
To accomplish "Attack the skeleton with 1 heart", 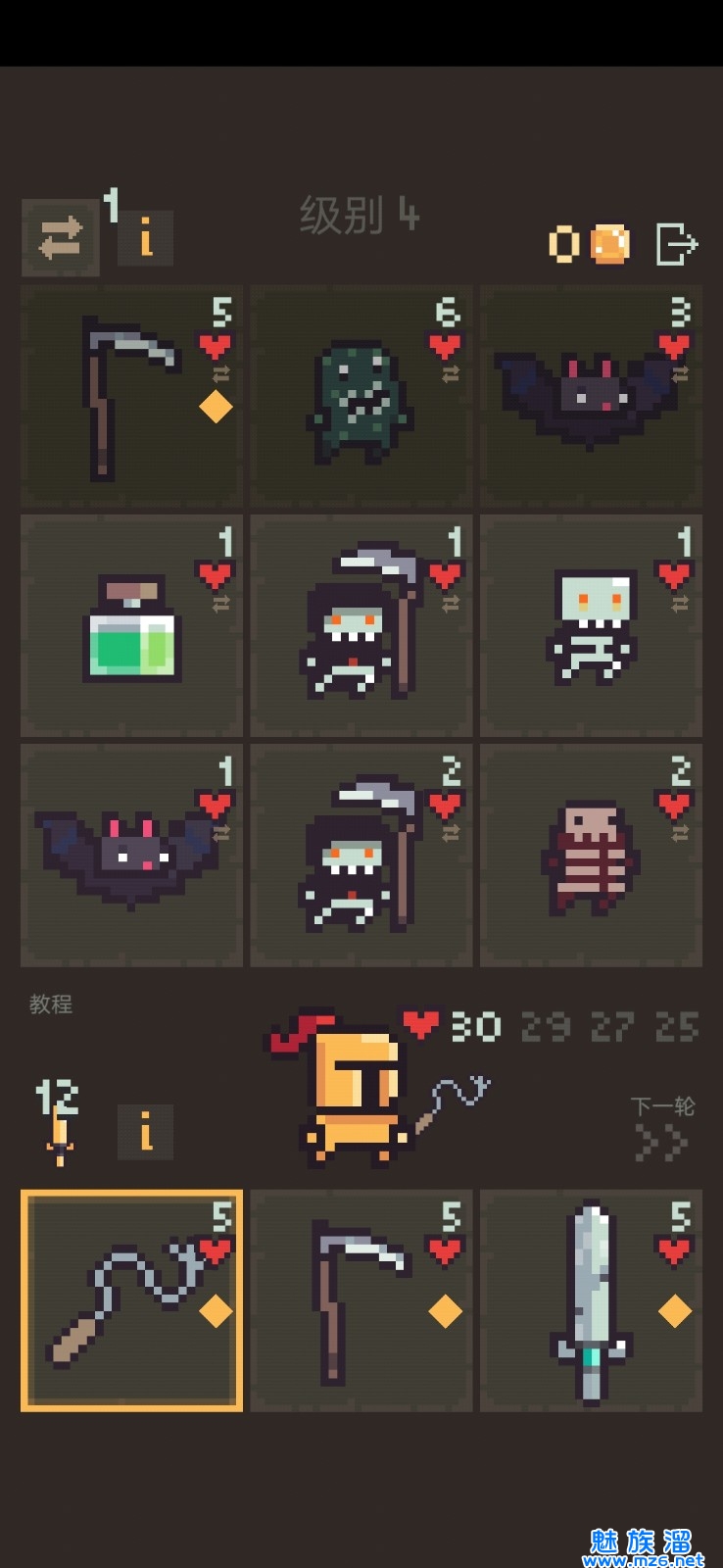I will click(591, 626).
